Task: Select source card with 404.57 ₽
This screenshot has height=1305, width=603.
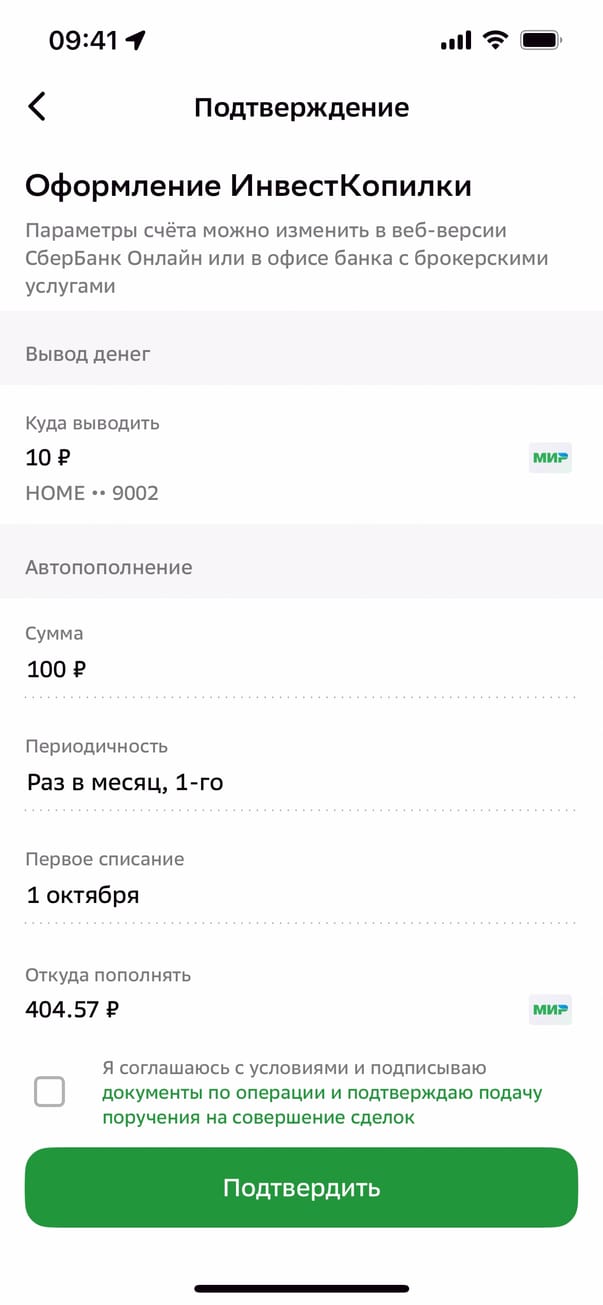Action: pos(300,1009)
